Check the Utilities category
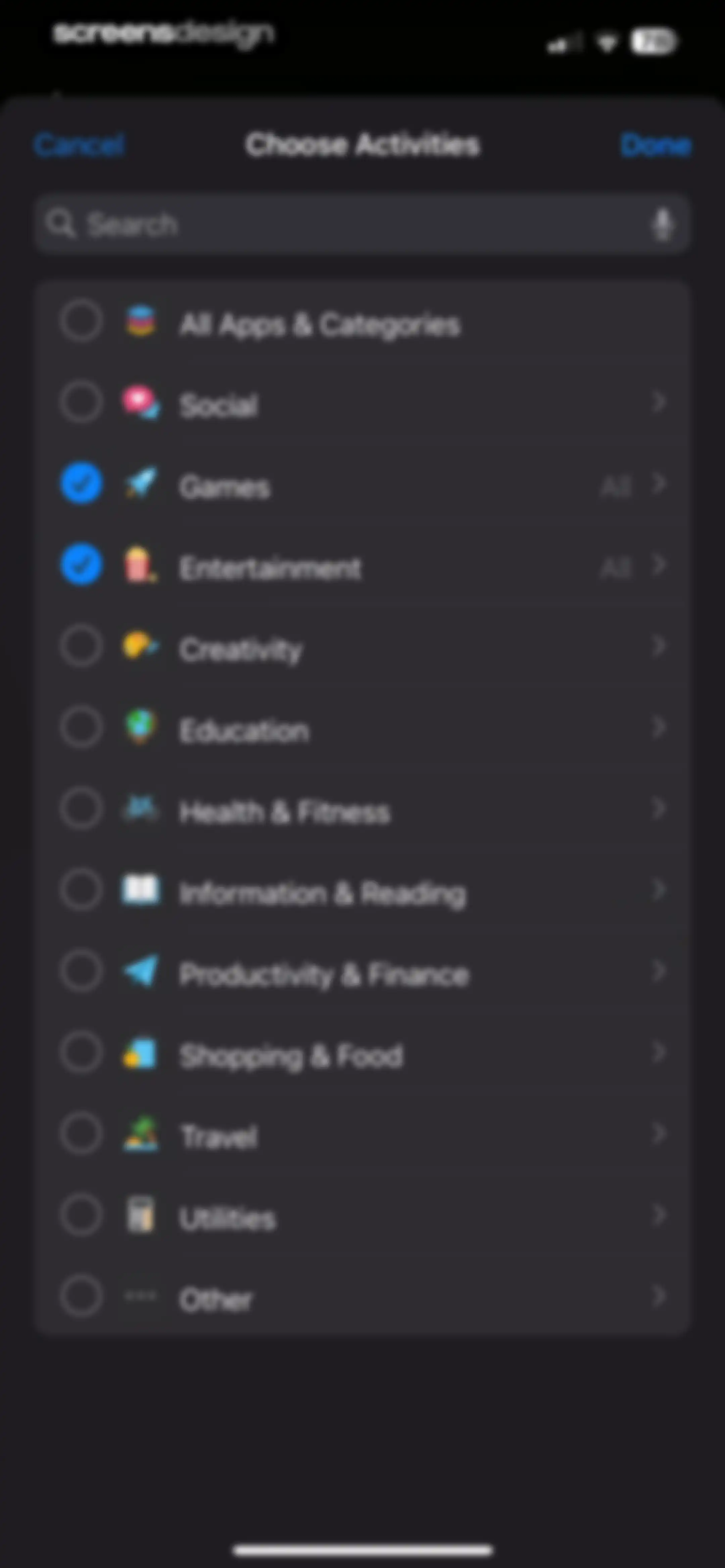This screenshot has height=1568, width=725. pos(81,1215)
